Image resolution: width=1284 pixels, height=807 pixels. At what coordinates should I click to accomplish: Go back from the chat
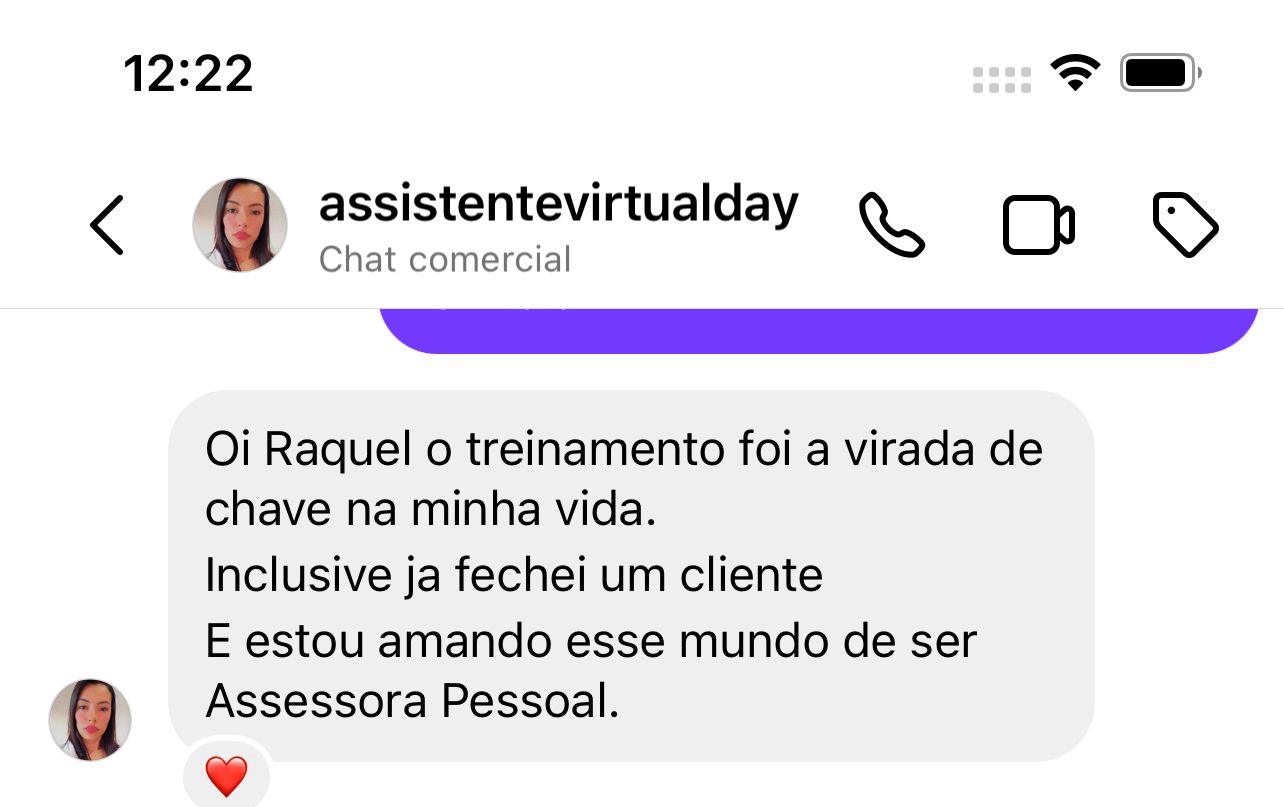[x=107, y=225]
